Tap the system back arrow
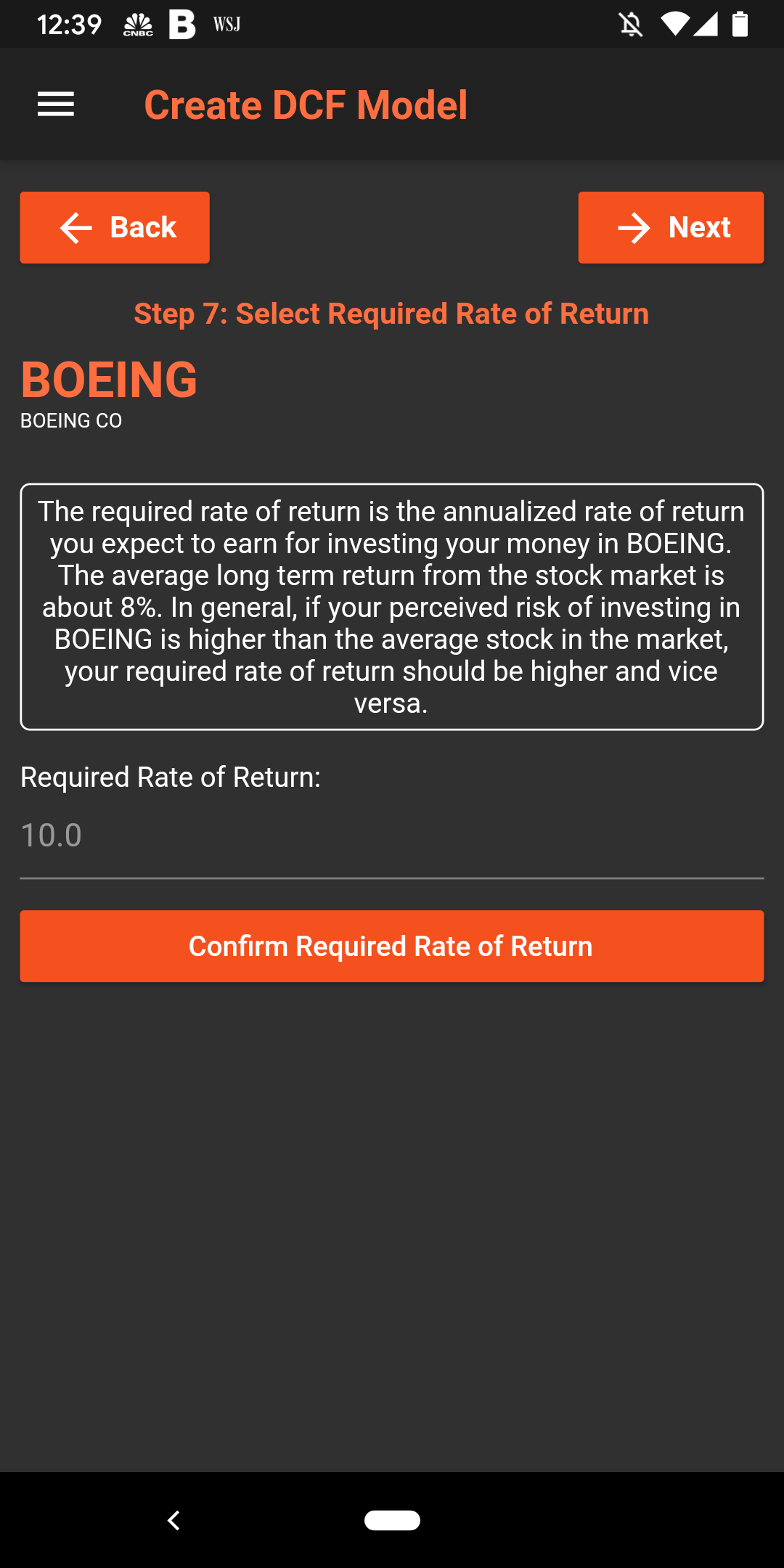This screenshot has width=784, height=1568. (173, 1520)
